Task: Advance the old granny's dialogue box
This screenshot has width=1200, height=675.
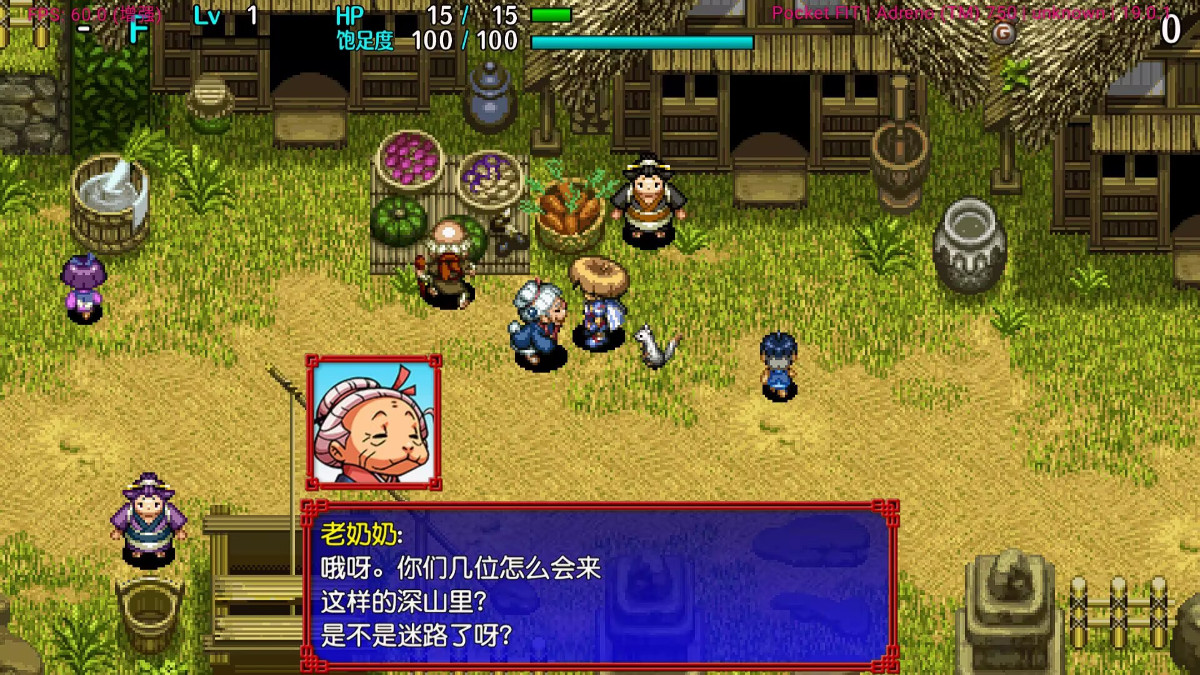Action: pos(600,586)
